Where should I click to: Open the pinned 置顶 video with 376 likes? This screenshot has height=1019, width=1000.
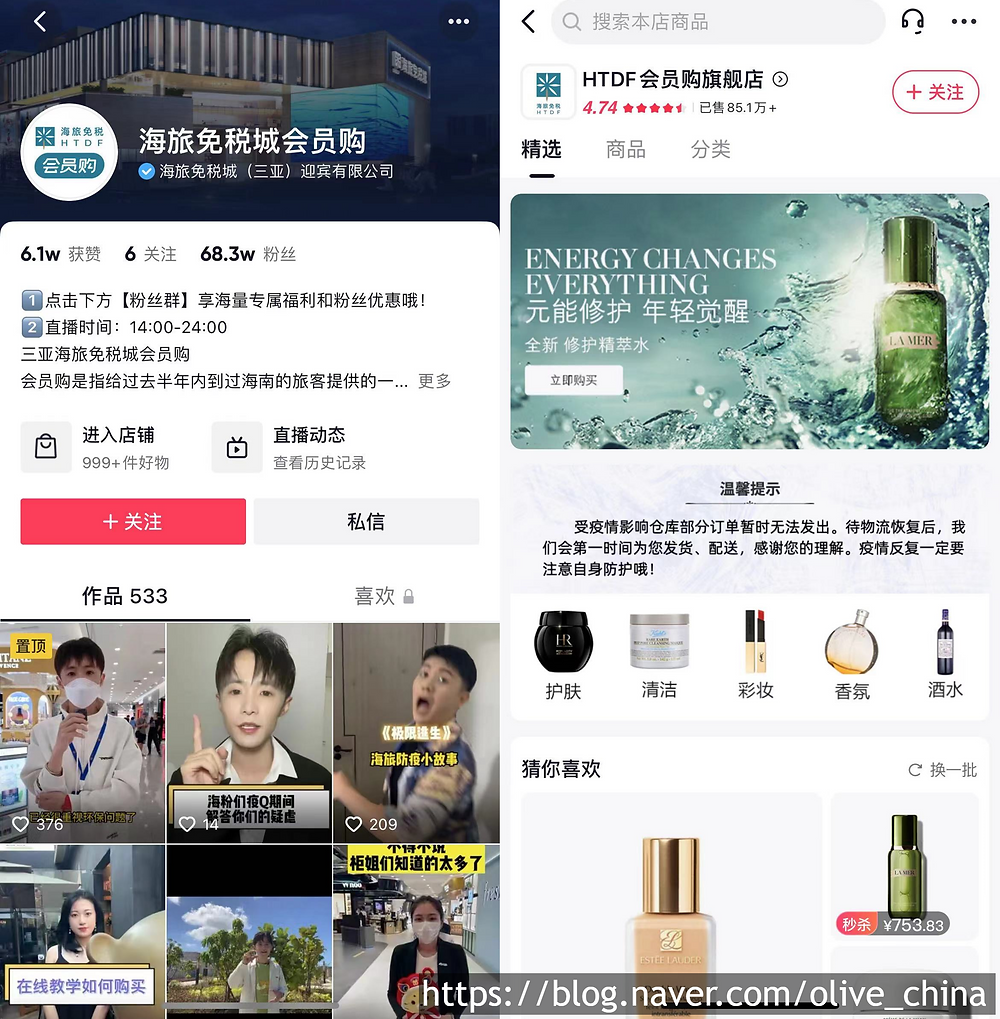[x=83, y=733]
